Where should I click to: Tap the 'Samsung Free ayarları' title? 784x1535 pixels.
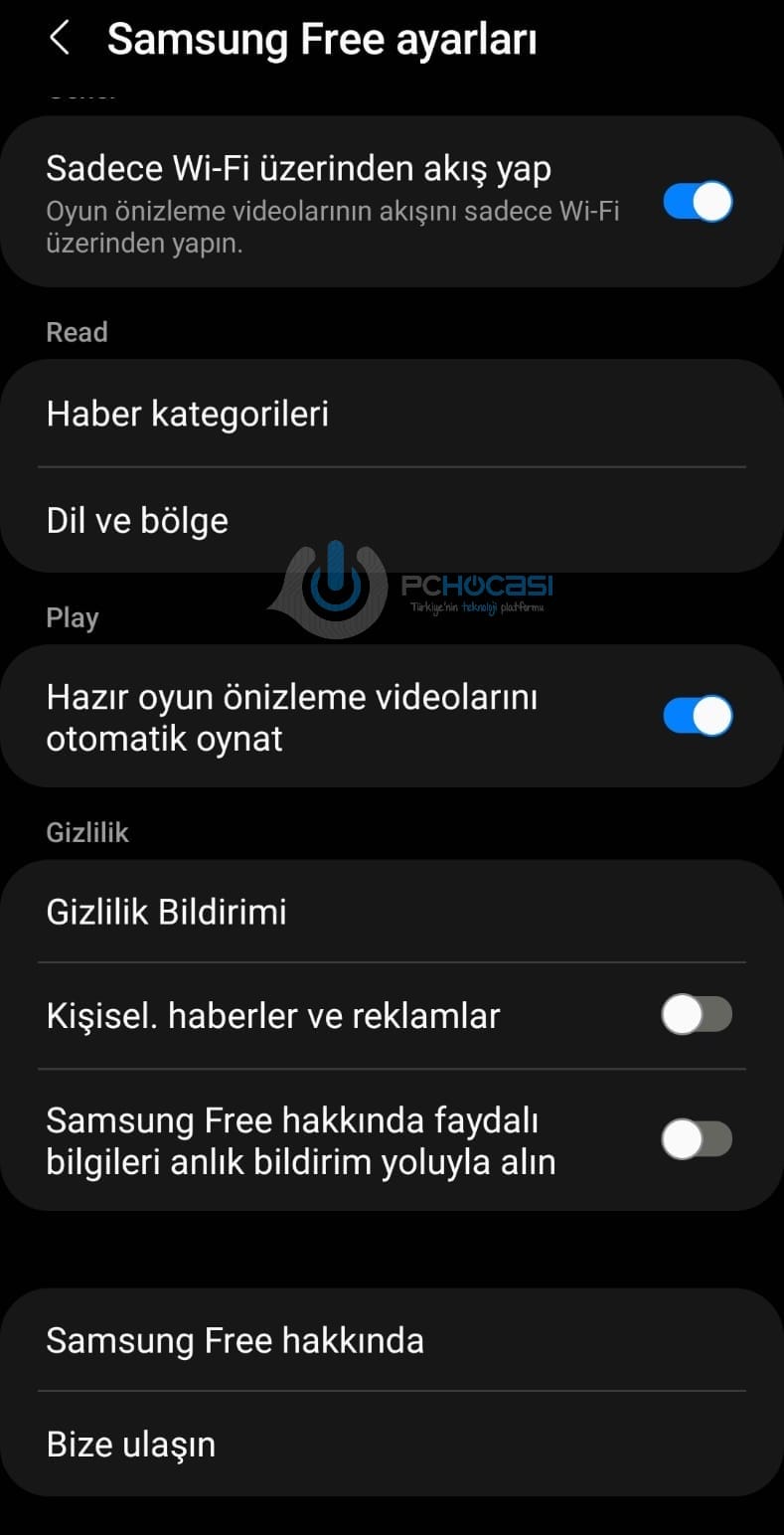(x=324, y=38)
